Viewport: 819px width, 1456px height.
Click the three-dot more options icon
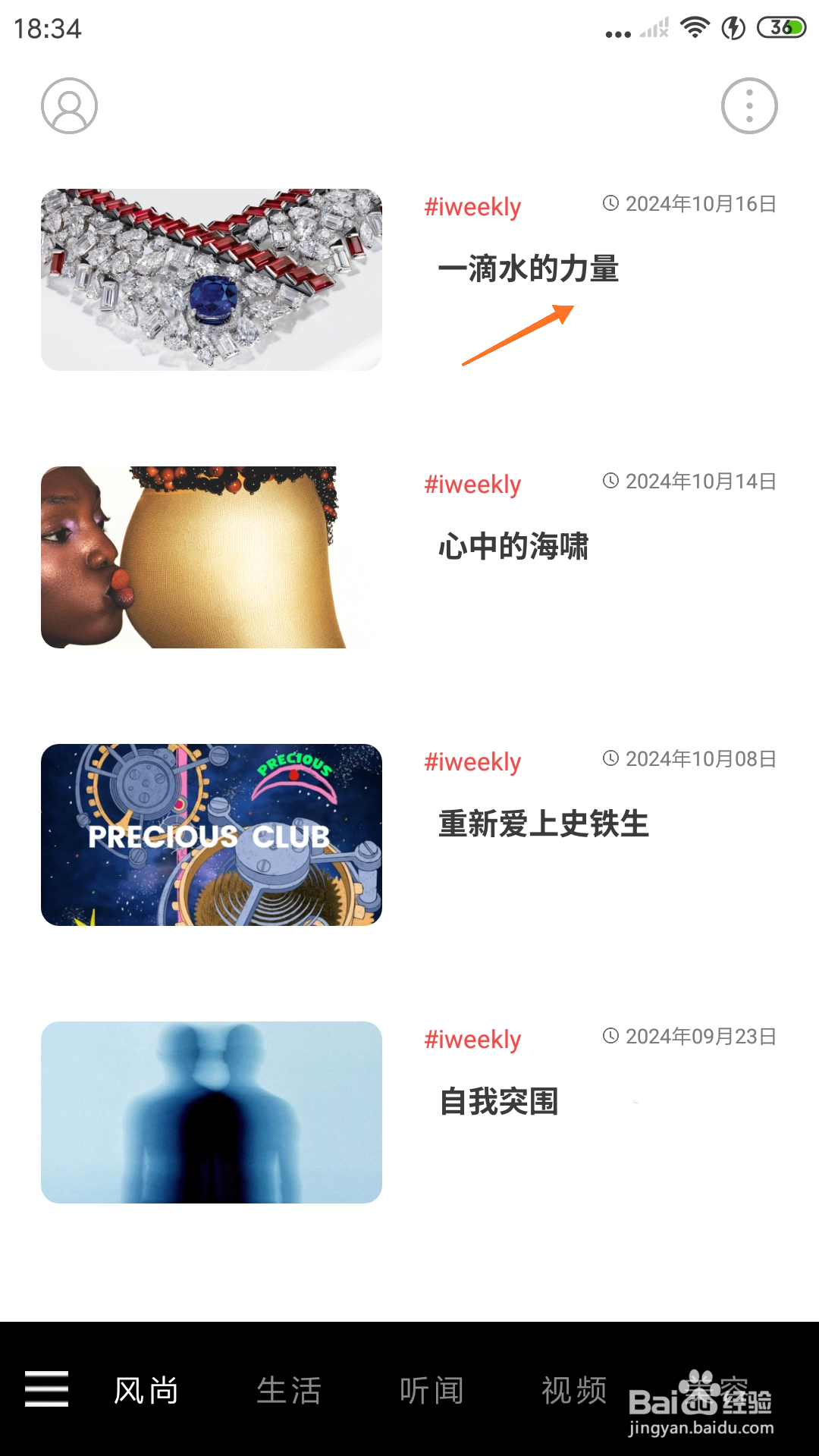coord(749,105)
